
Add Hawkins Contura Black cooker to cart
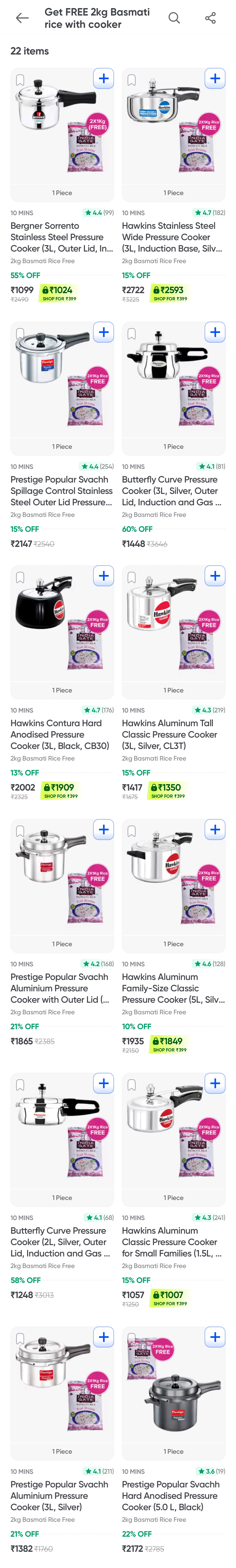point(103,576)
